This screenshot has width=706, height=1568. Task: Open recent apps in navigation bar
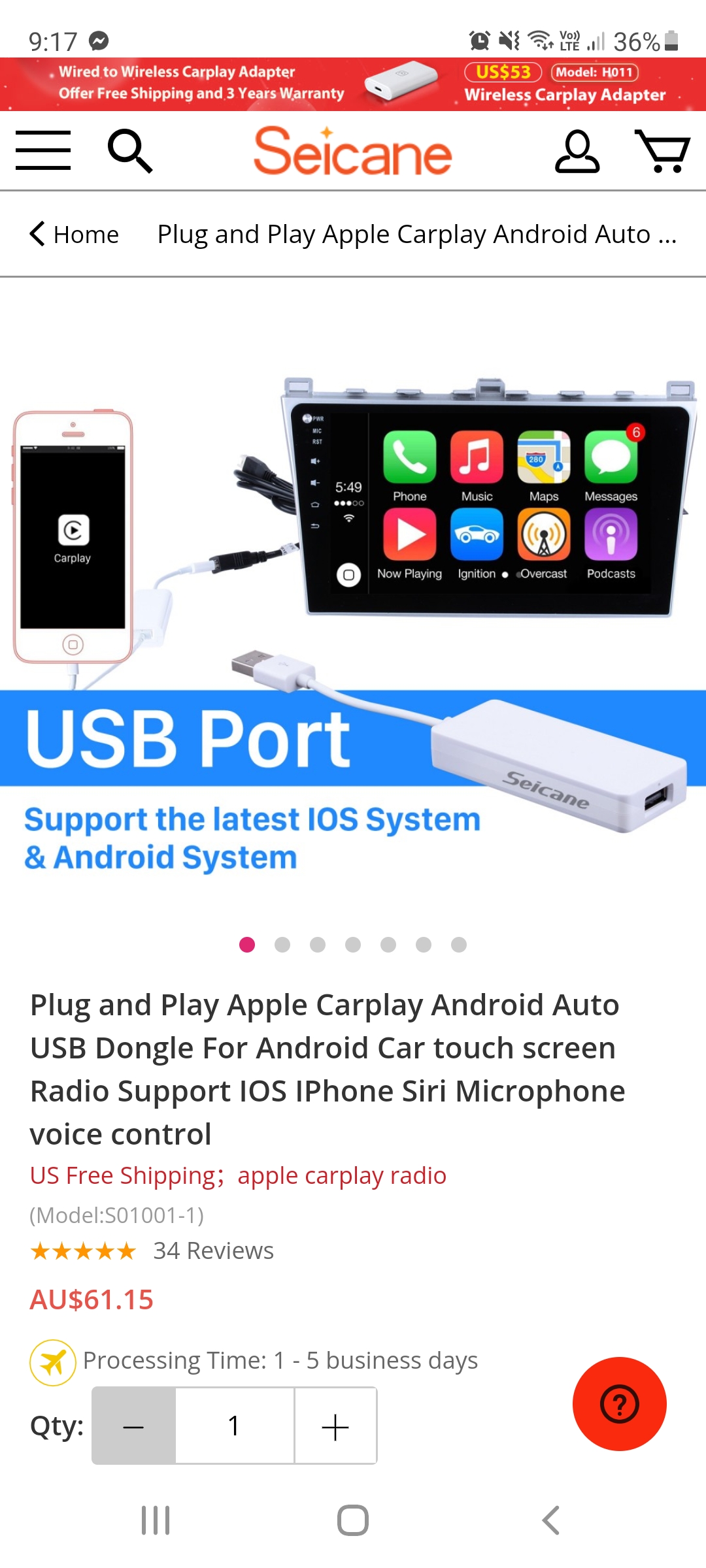tap(156, 1520)
